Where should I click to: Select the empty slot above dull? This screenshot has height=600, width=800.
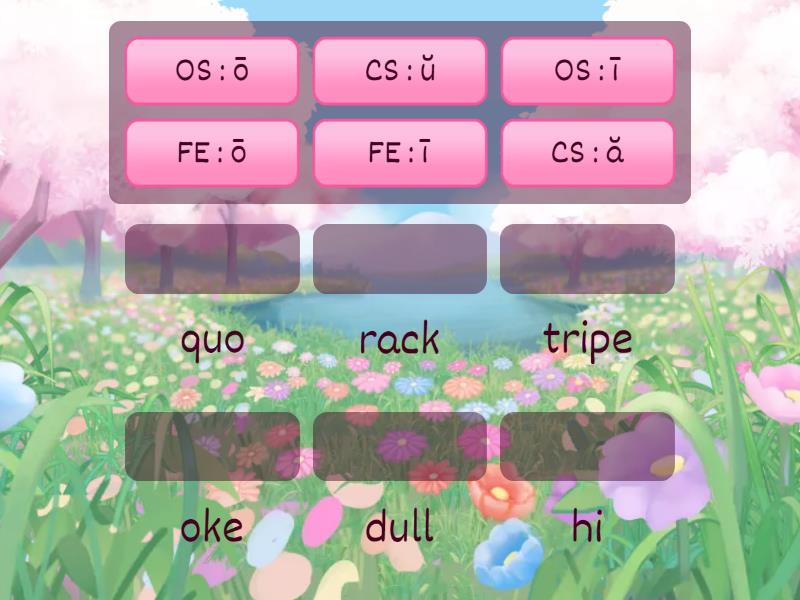400,446
